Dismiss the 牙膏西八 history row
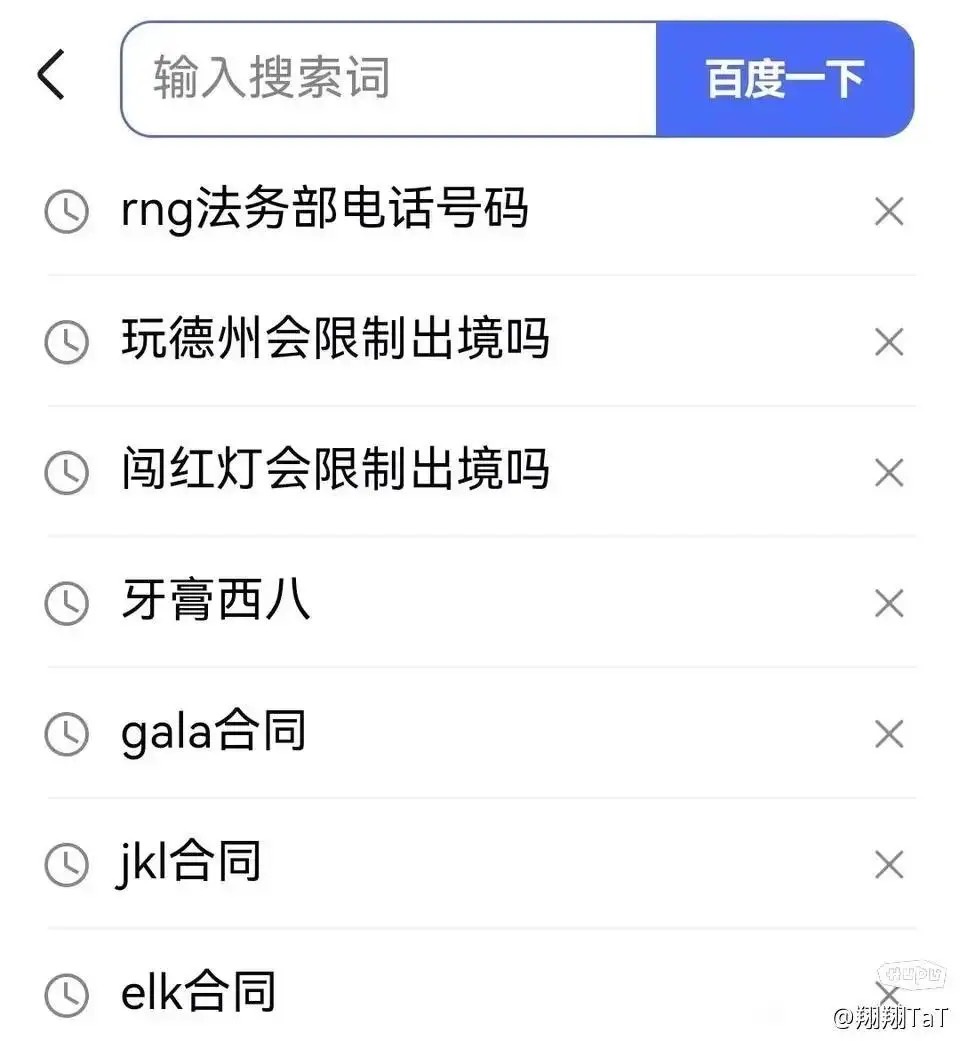960x1041 pixels. pyautogui.click(x=888, y=603)
